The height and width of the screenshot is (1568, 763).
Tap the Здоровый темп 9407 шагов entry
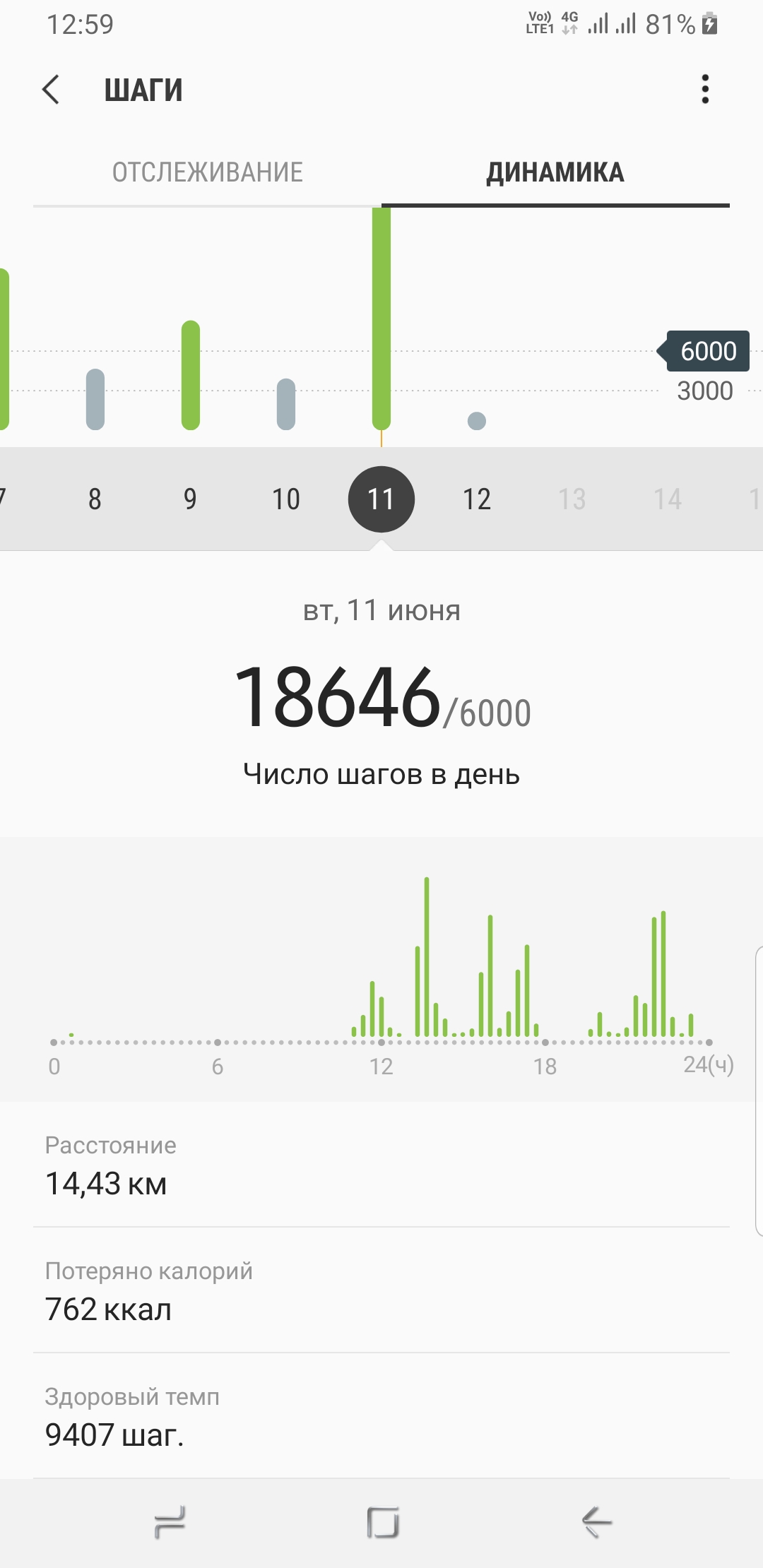pos(381,1416)
